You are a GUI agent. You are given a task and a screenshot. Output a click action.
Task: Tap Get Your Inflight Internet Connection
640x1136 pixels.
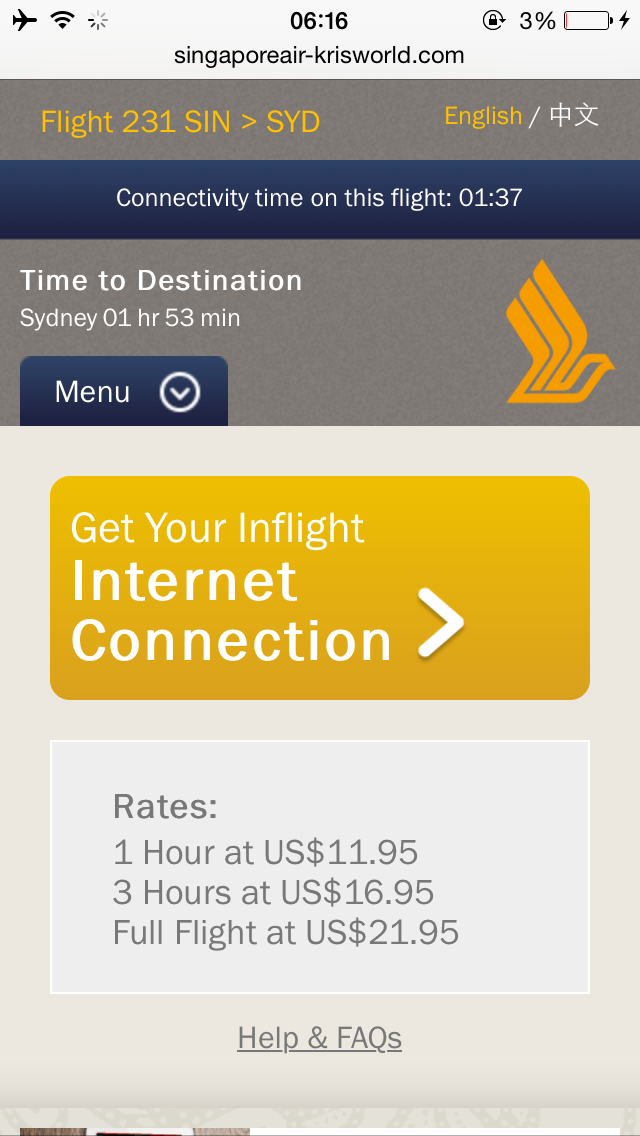(319, 588)
